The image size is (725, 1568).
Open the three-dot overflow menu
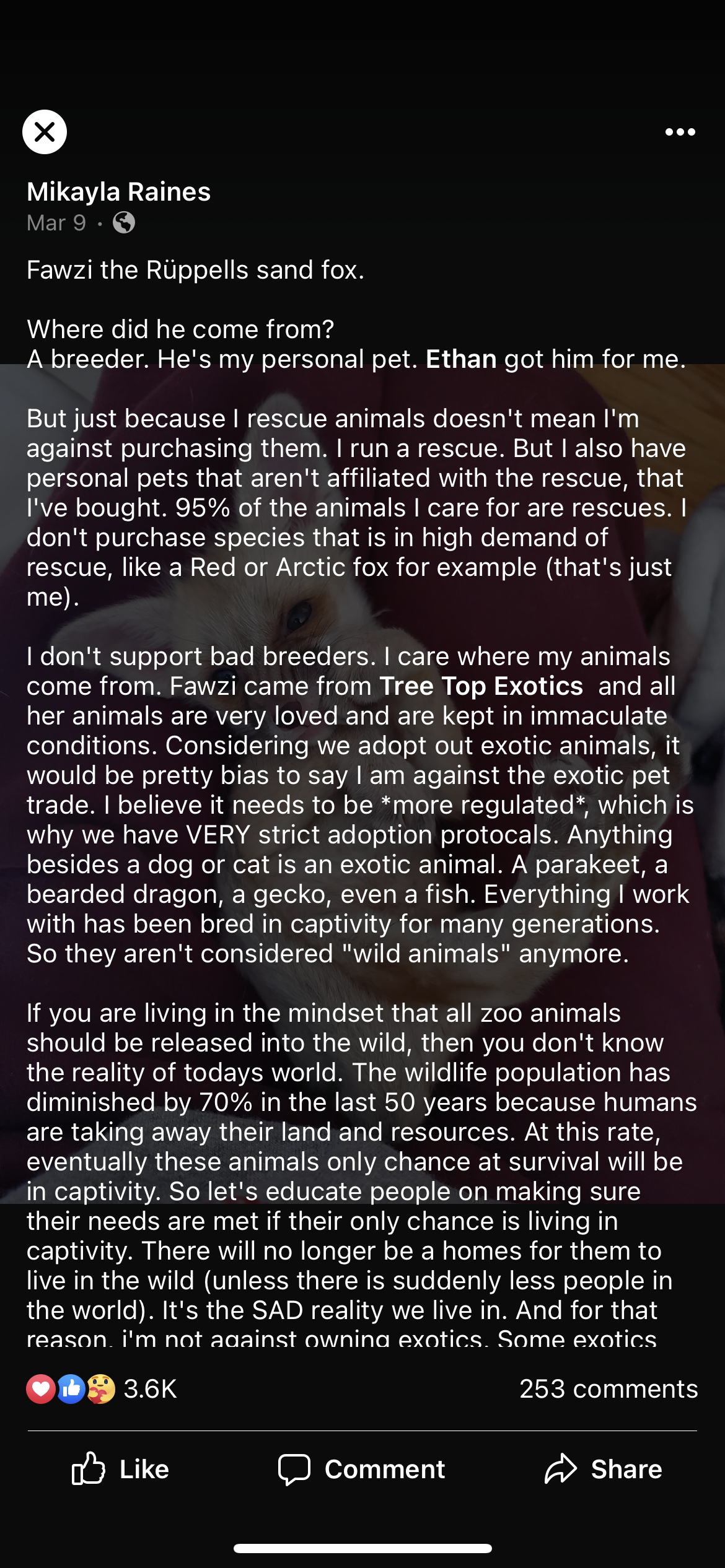tap(680, 132)
